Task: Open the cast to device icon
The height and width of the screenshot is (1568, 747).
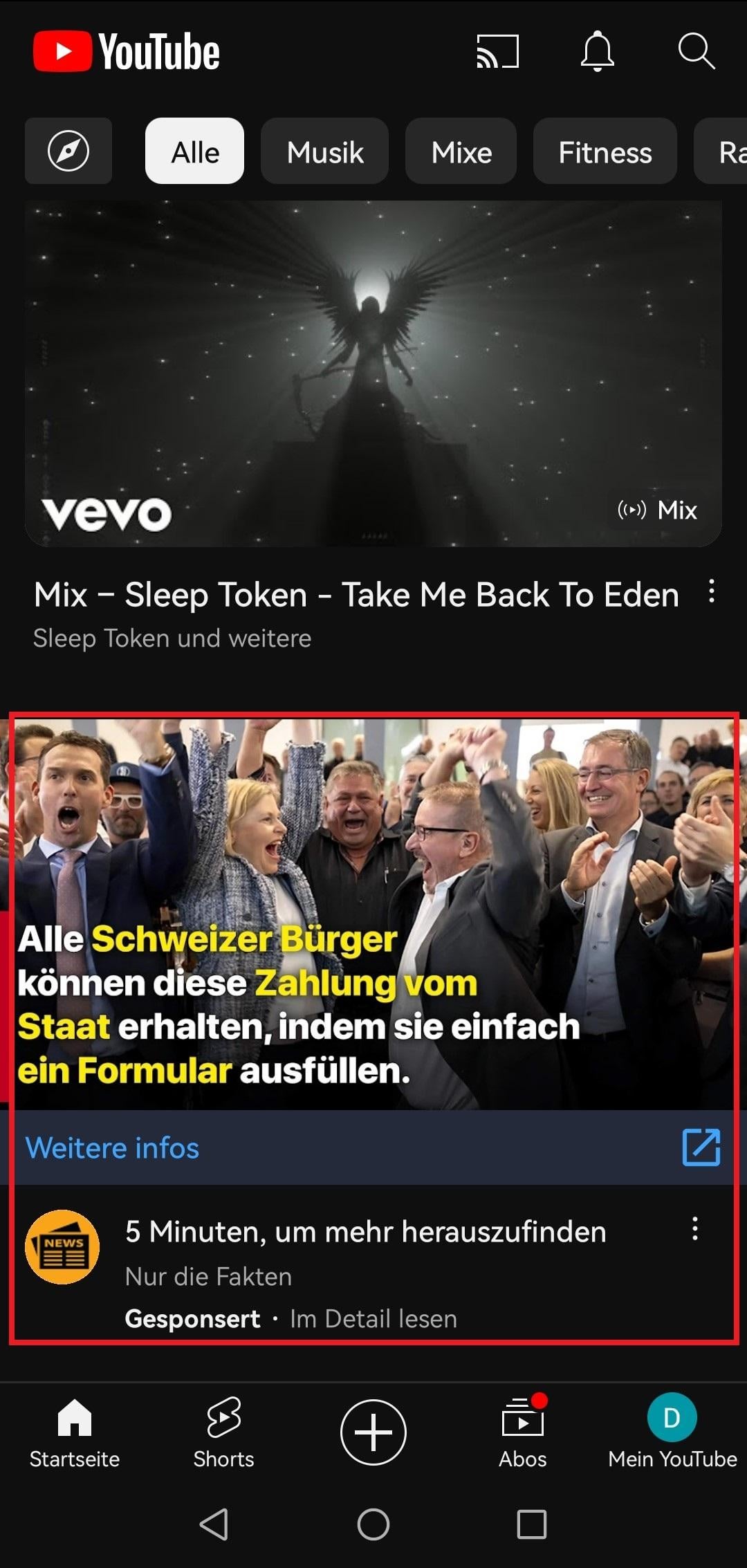Action: [497, 52]
